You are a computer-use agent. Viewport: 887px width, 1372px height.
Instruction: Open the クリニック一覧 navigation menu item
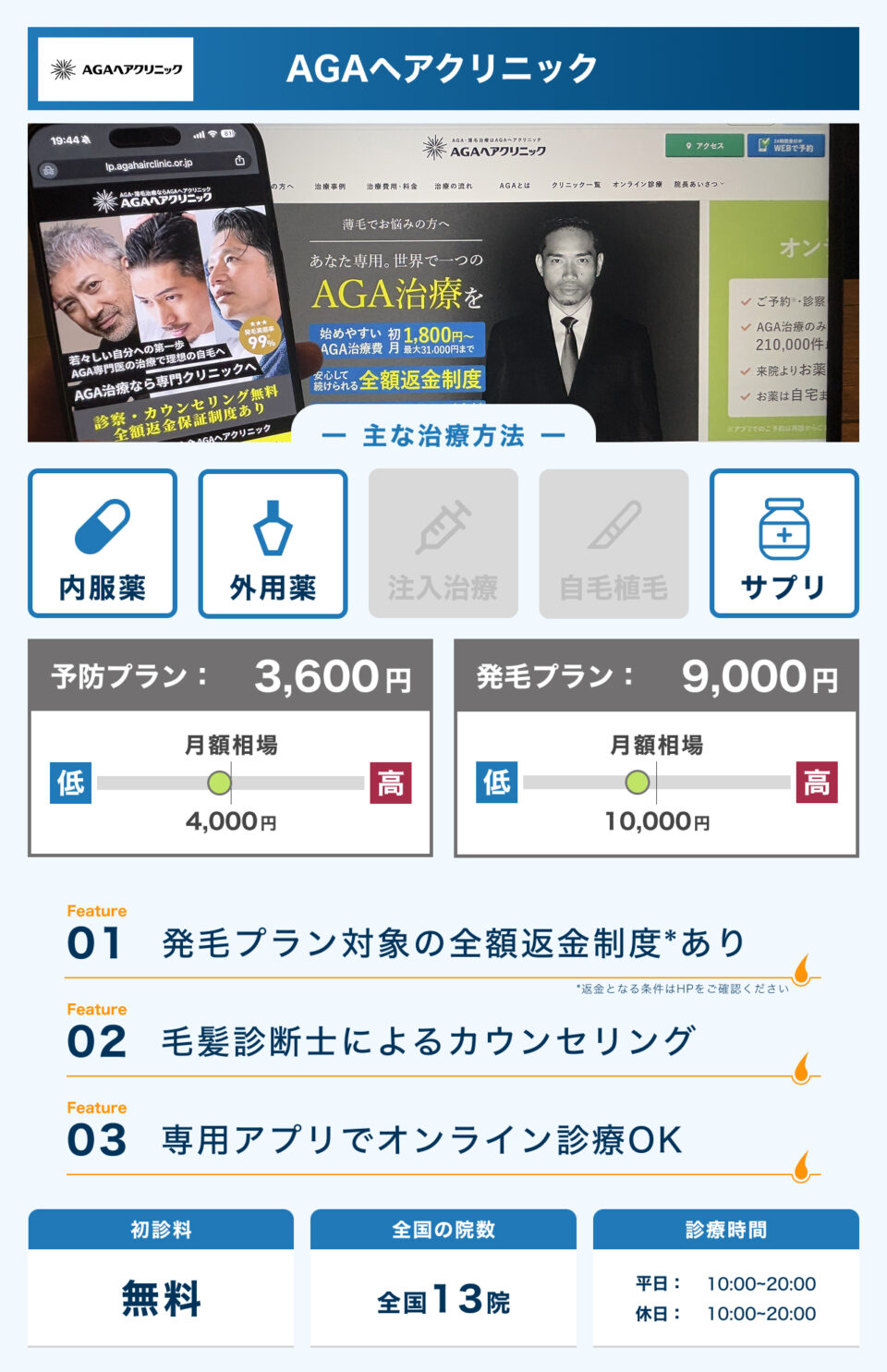click(x=577, y=184)
